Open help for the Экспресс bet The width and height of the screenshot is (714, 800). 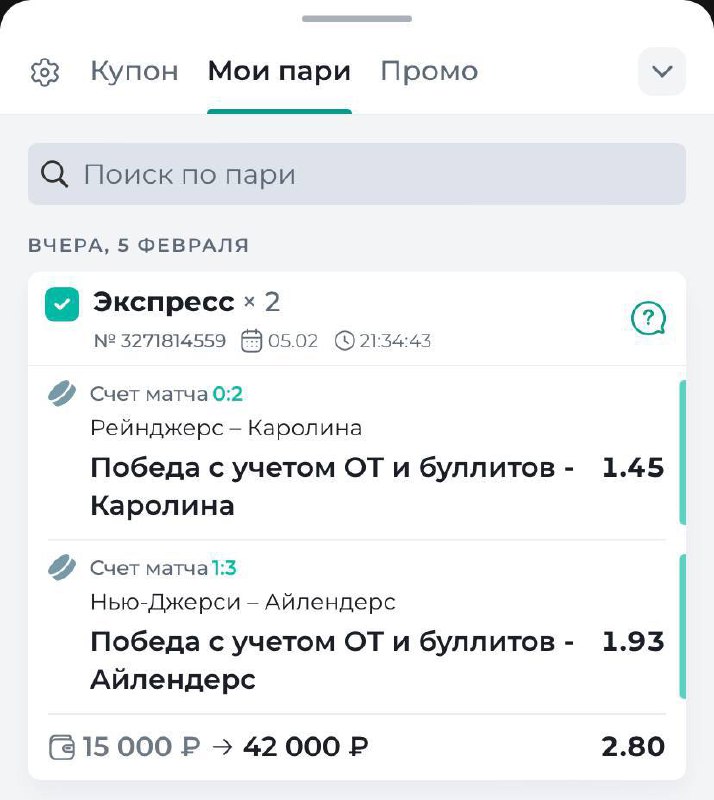[648, 319]
